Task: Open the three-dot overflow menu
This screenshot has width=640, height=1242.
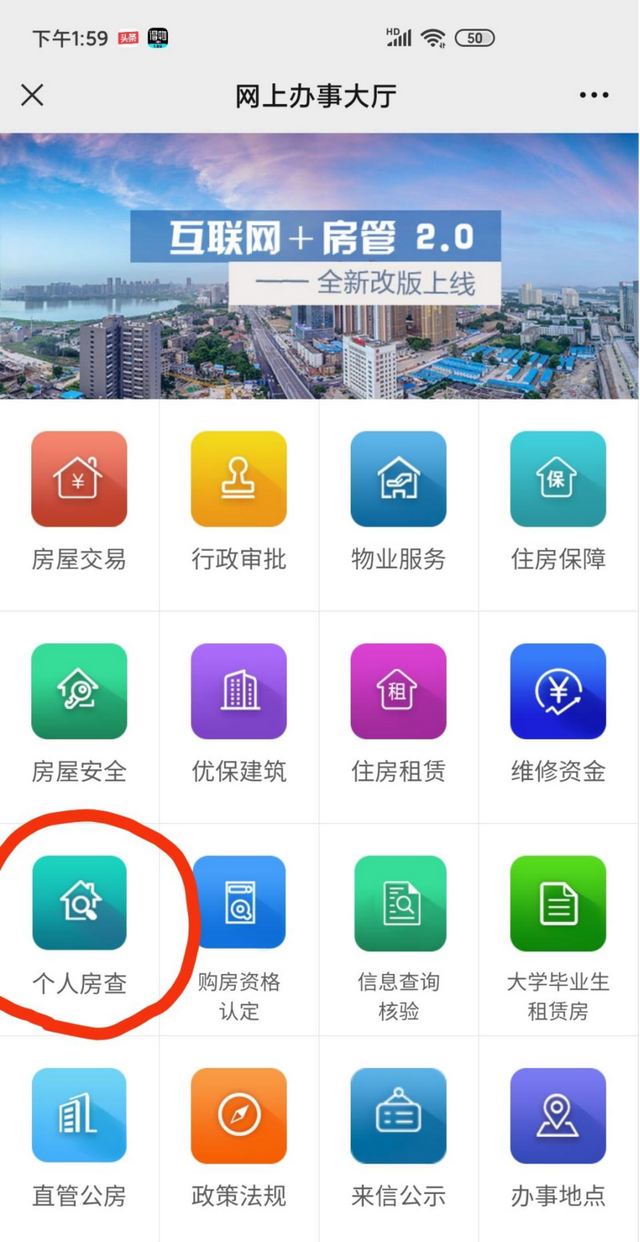Action: pos(594,95)
